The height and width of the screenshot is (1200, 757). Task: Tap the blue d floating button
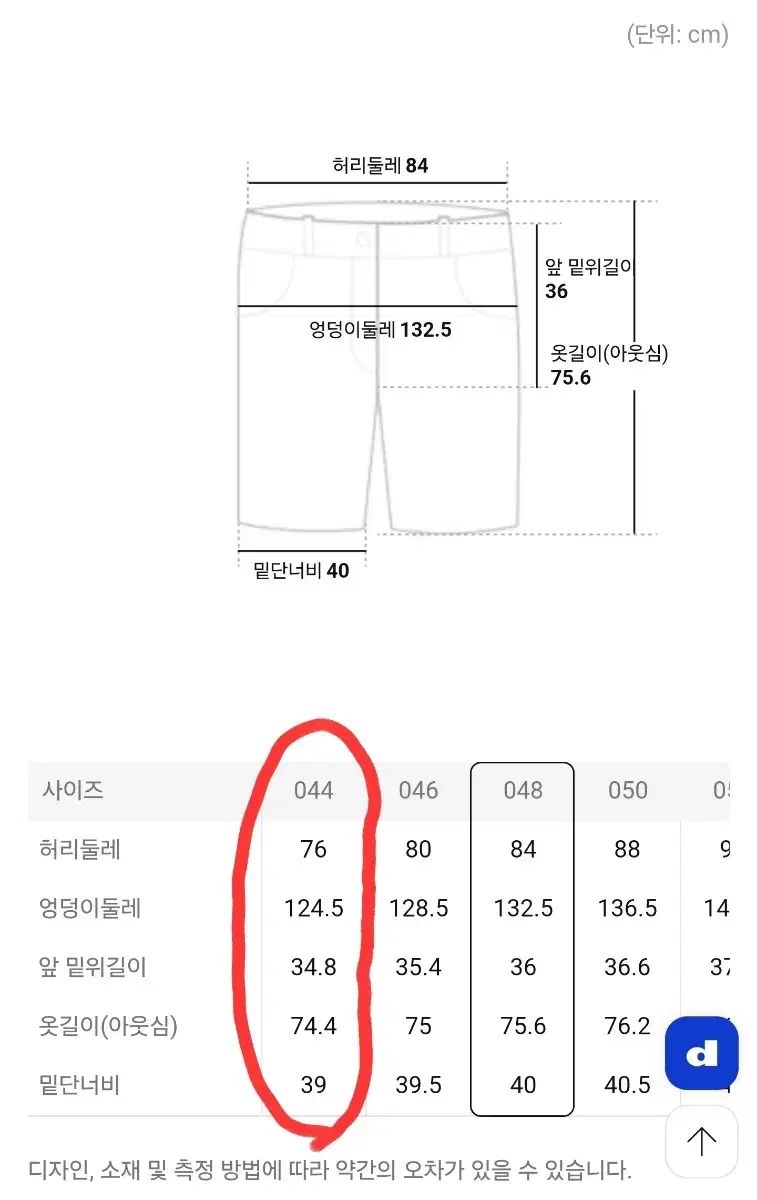pos(702,1053)
